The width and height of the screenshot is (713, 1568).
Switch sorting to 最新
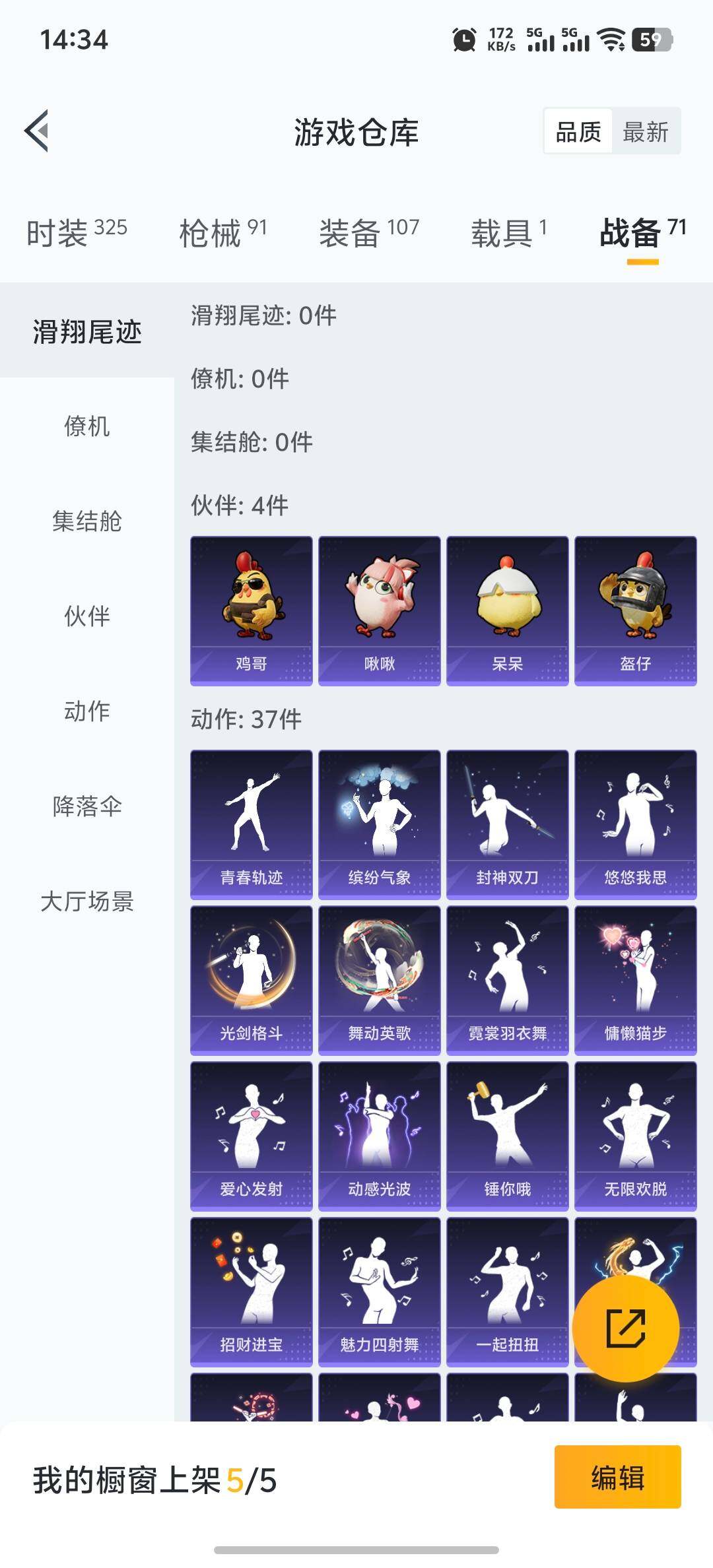pos(646,131)
